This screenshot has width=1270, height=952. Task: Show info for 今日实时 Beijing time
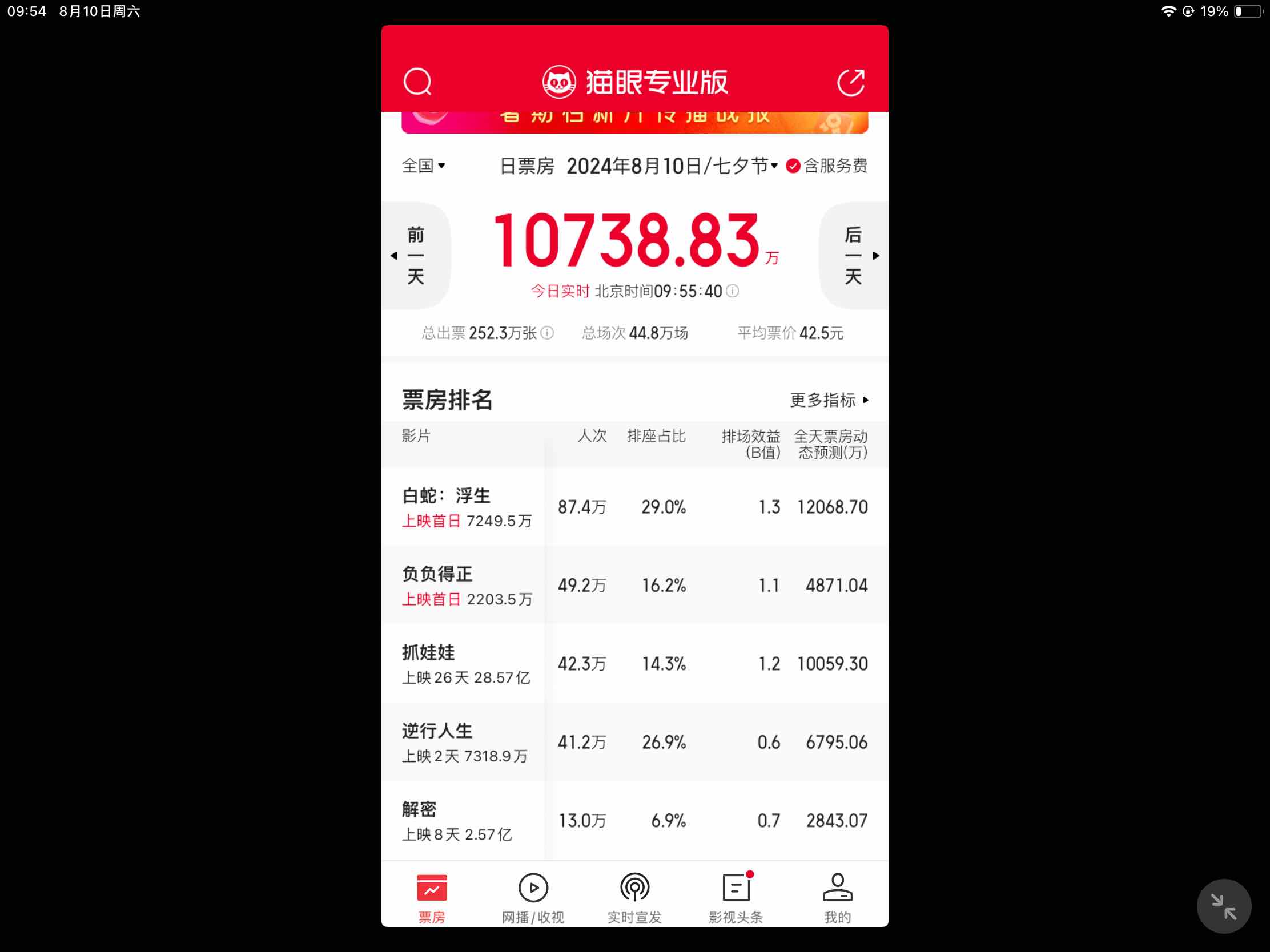tap(733, 291)
